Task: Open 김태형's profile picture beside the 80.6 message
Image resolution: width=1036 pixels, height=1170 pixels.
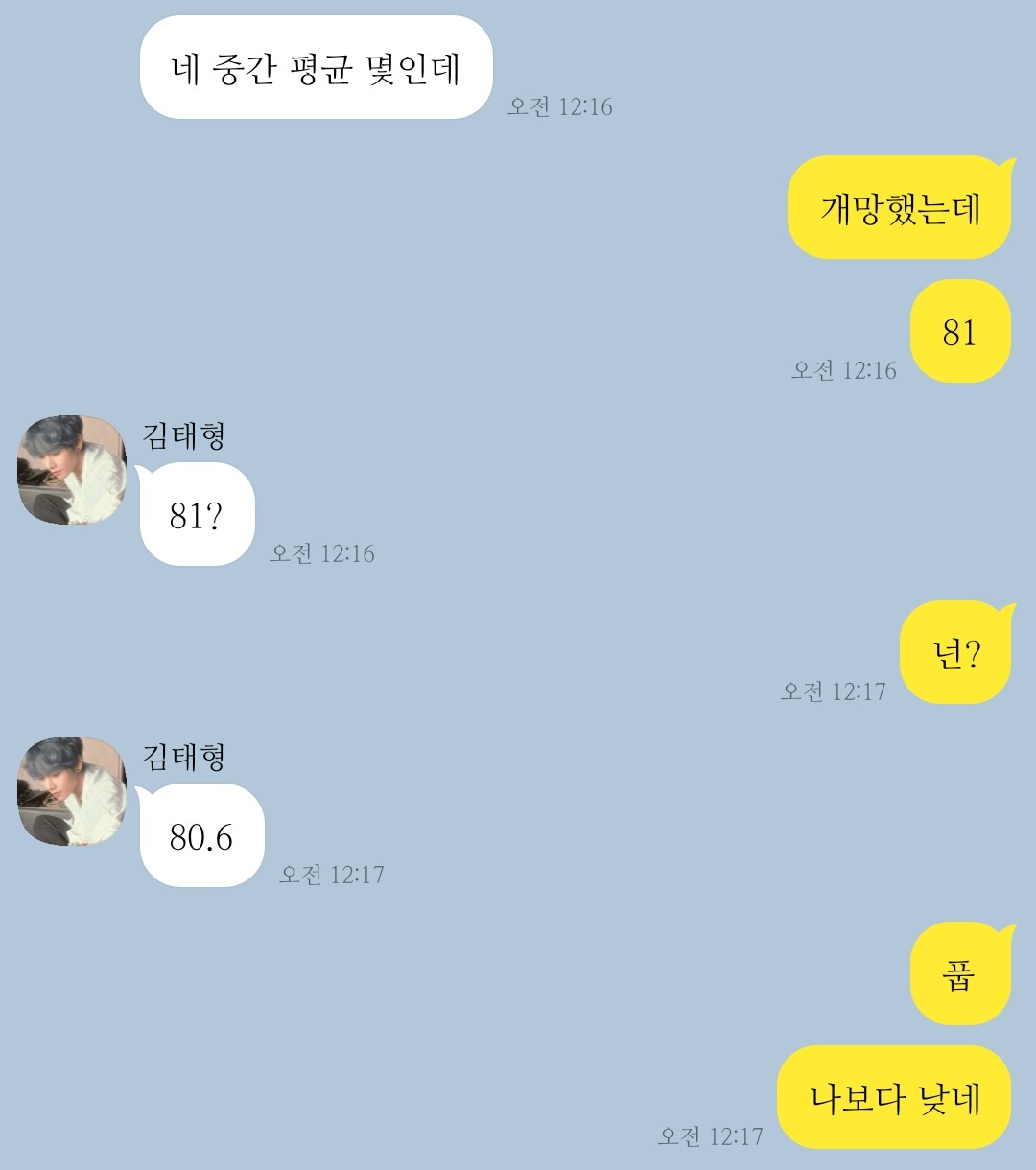Action: pos(72,791)
